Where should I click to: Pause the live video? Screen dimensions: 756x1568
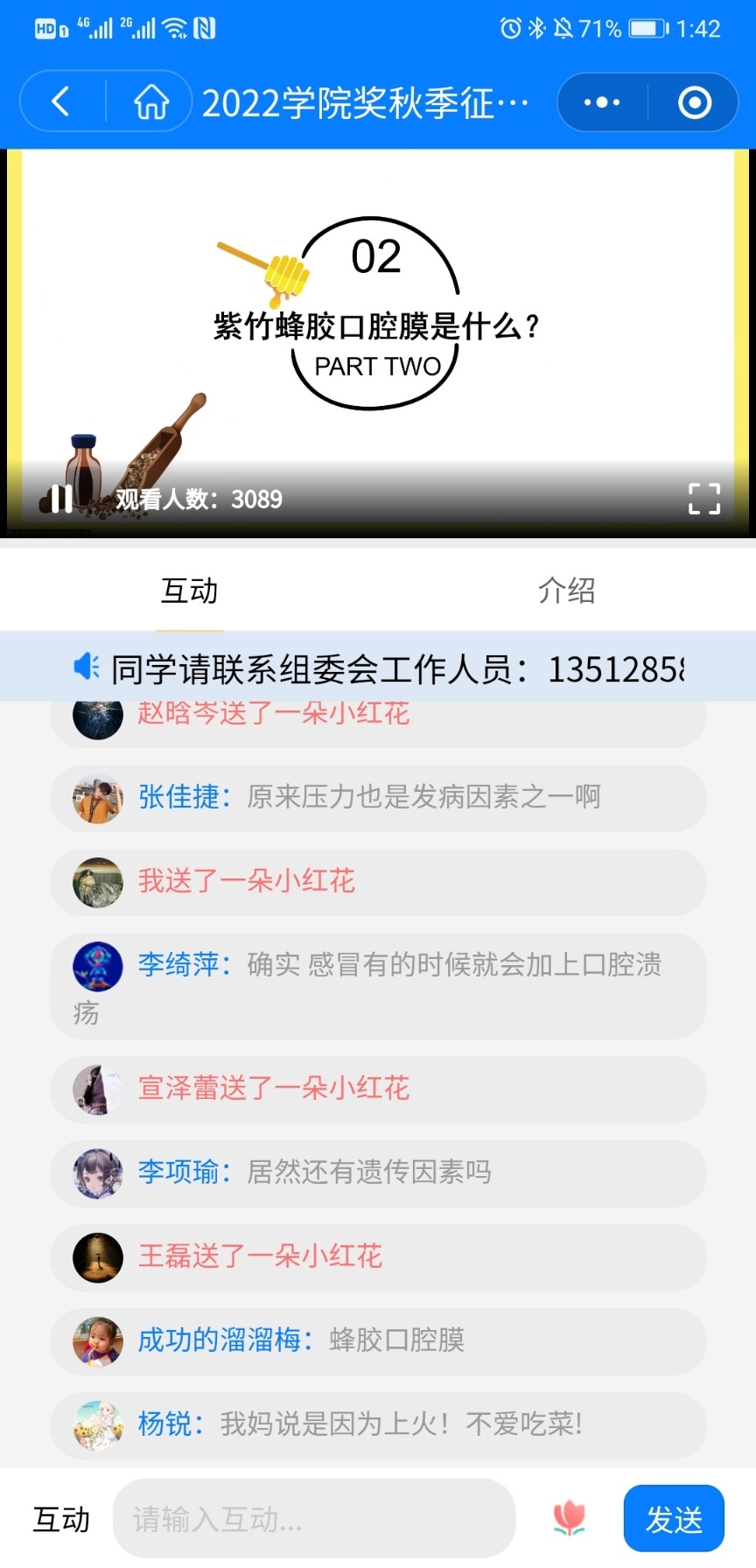click(x=61, y=499)
